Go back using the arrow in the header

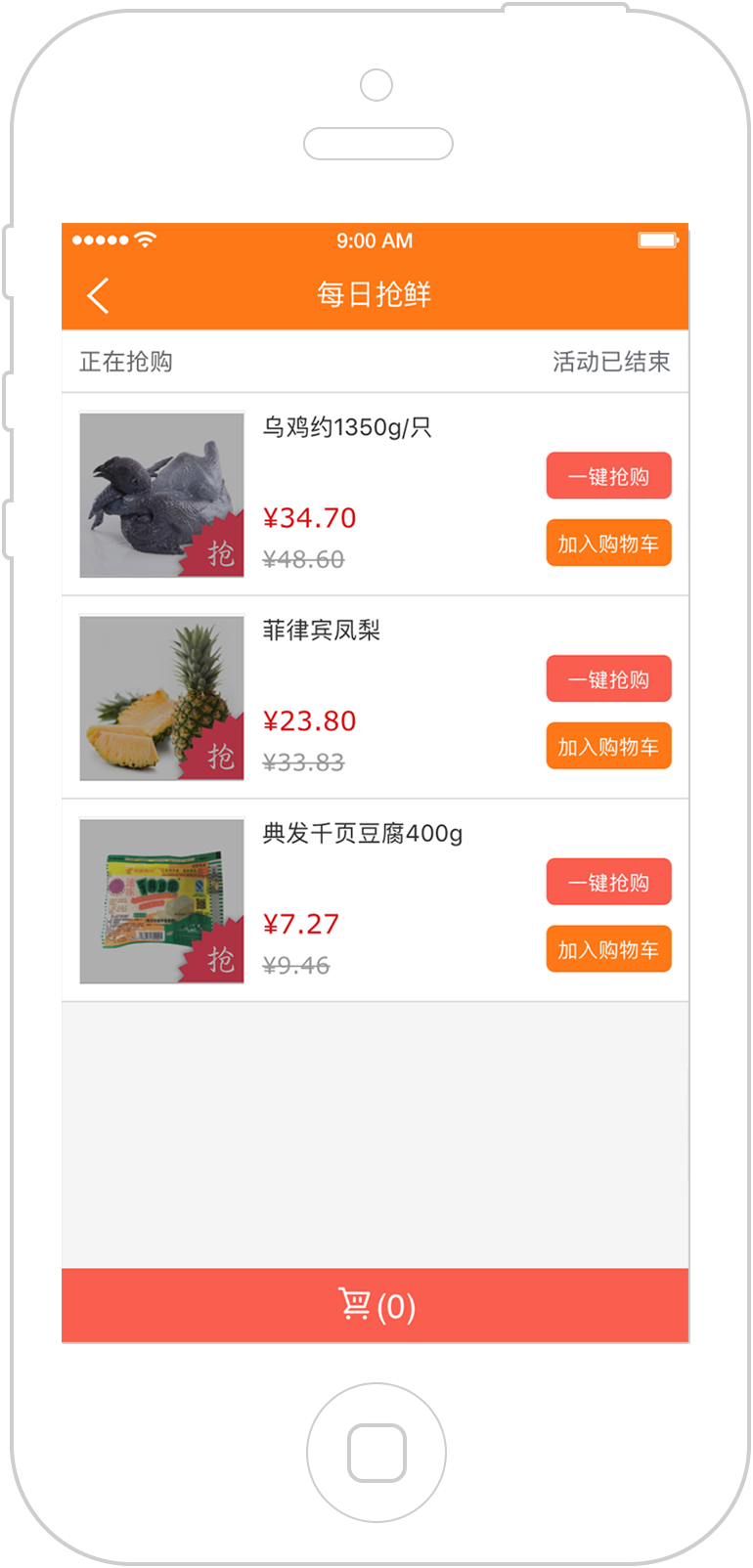tap(98, 295)
